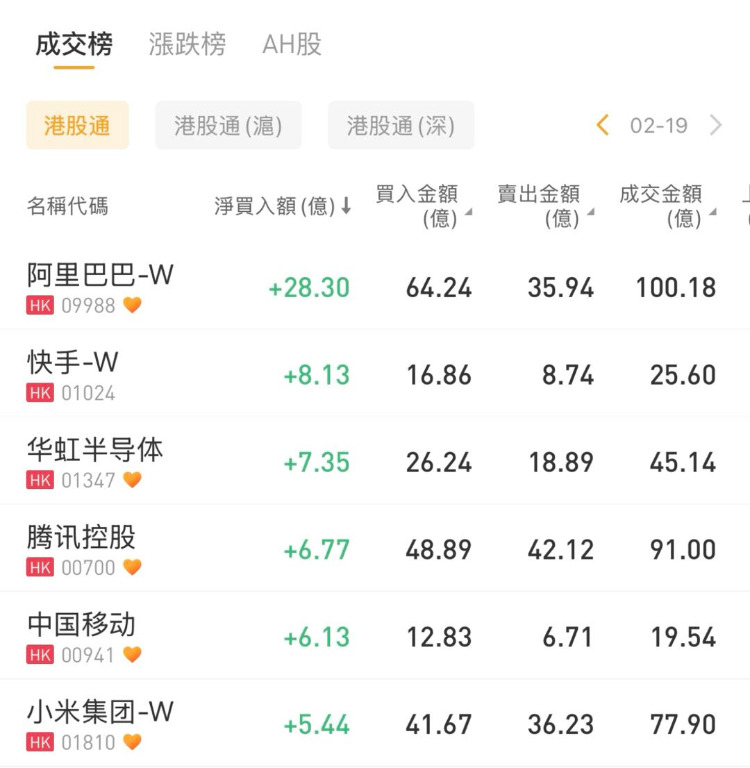Viewport: 750px width, 768px height.
Task: Select the 港股通 filter chip
Action: click(77, 126)
